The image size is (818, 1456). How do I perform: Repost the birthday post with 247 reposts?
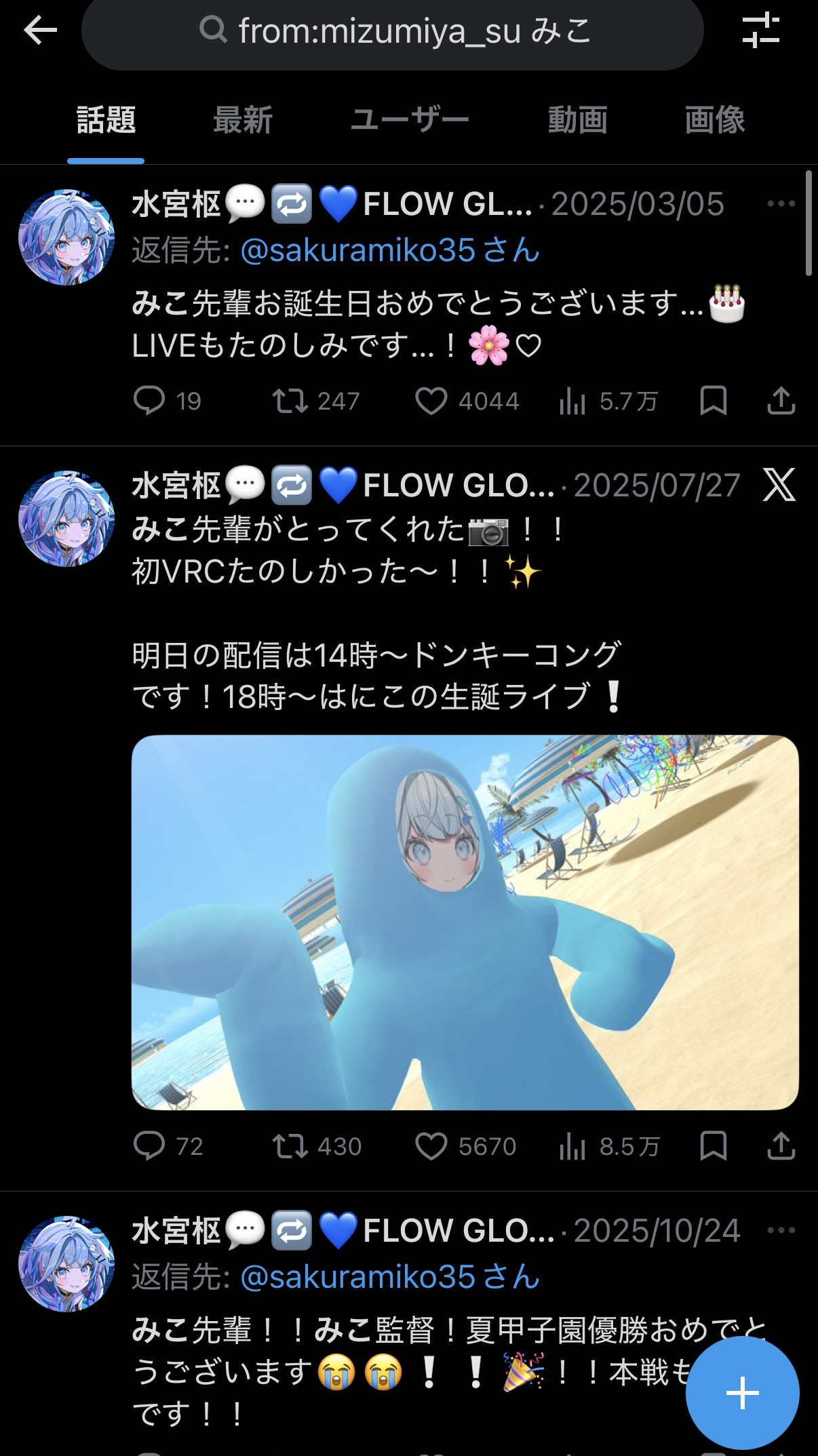pyautogui.click(x=290, y=401)
